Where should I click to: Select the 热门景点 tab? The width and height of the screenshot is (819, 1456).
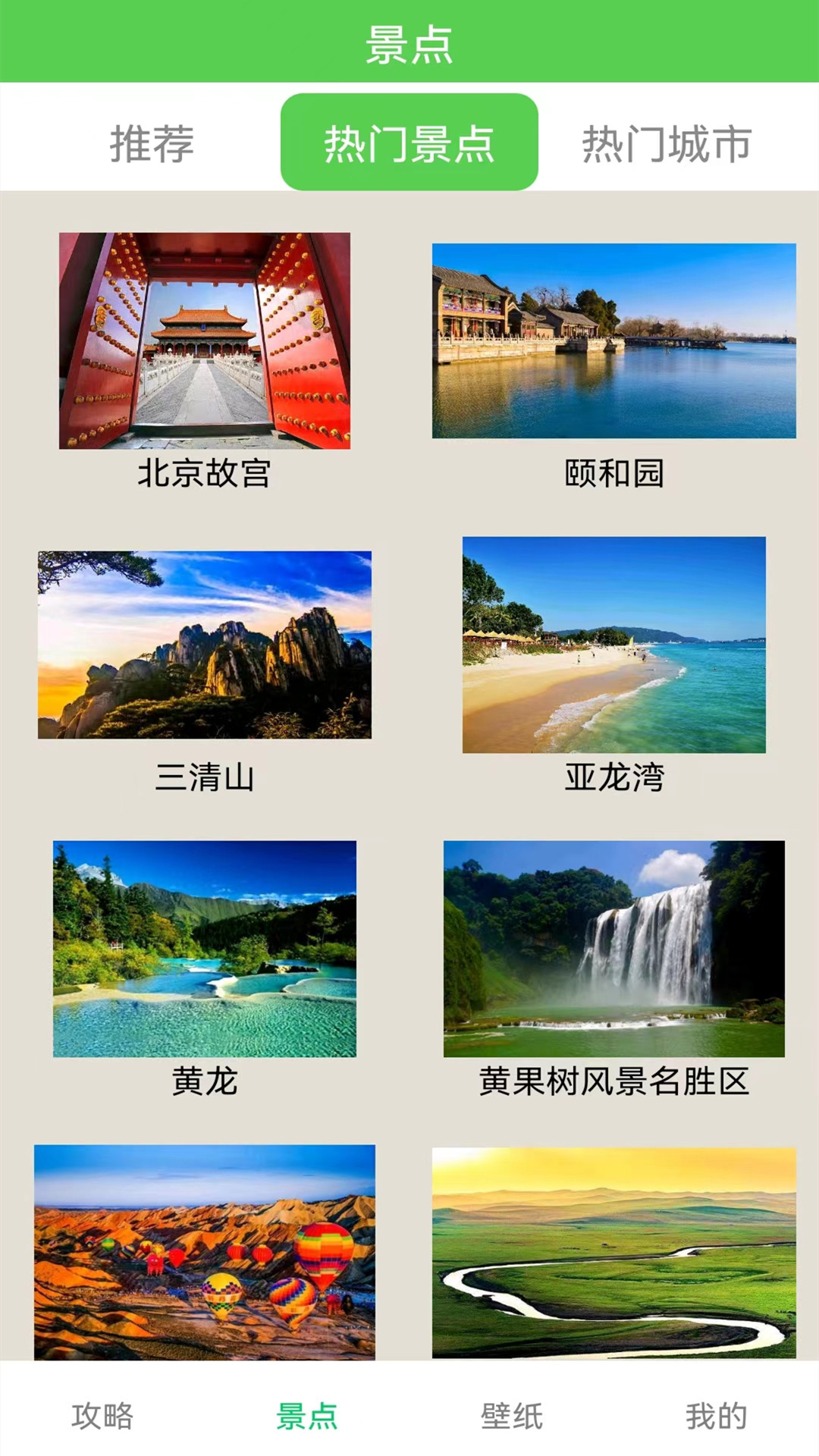pyautogui.click(x=409, y=143)
